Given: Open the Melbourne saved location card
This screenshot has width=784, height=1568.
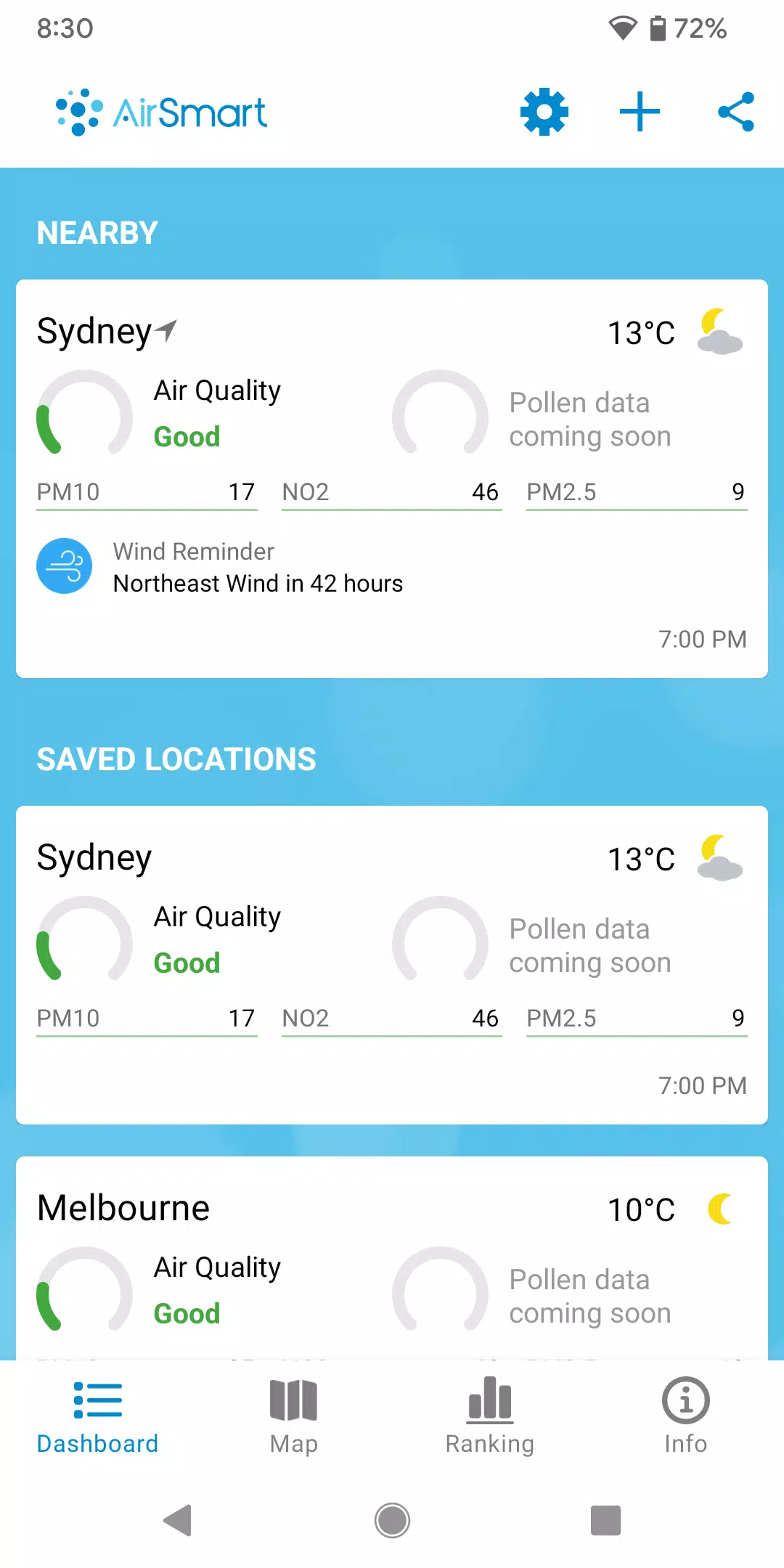Looking at the screenshot, I should (392, 1249).
